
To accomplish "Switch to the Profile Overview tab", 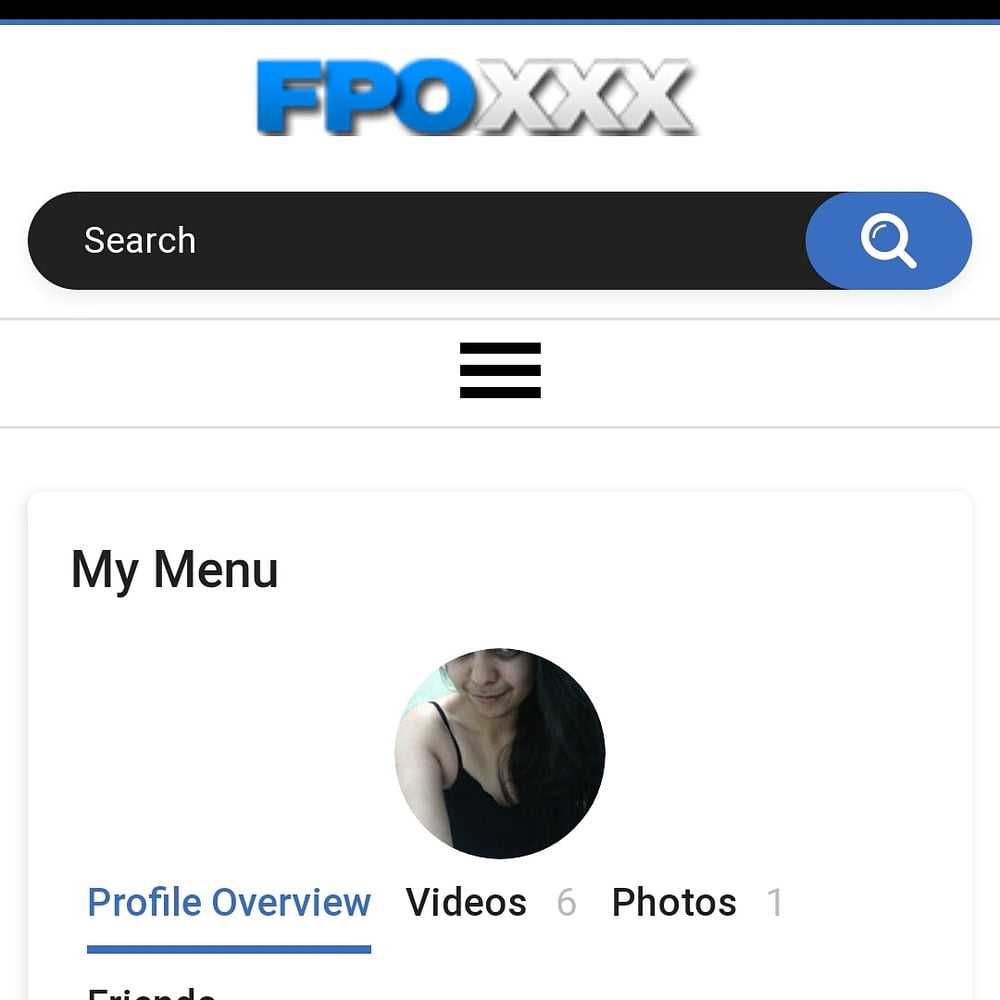I will coord(229,903).
